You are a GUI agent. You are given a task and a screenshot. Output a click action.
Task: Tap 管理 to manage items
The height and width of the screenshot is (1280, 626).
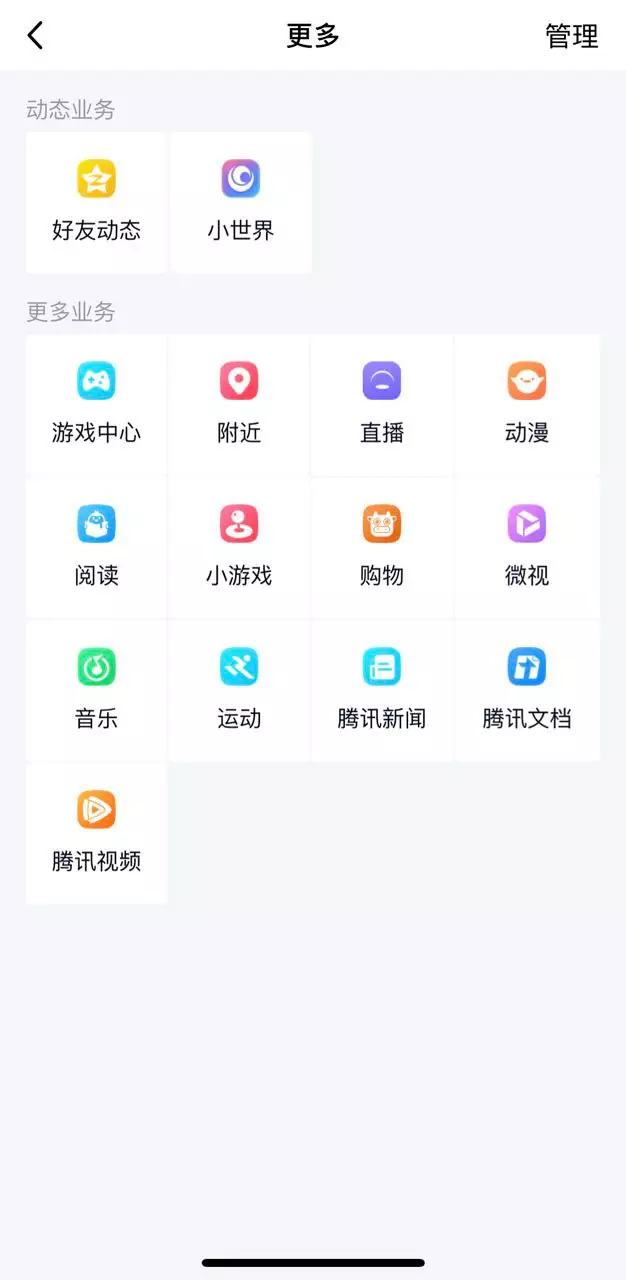click(571, 36)
